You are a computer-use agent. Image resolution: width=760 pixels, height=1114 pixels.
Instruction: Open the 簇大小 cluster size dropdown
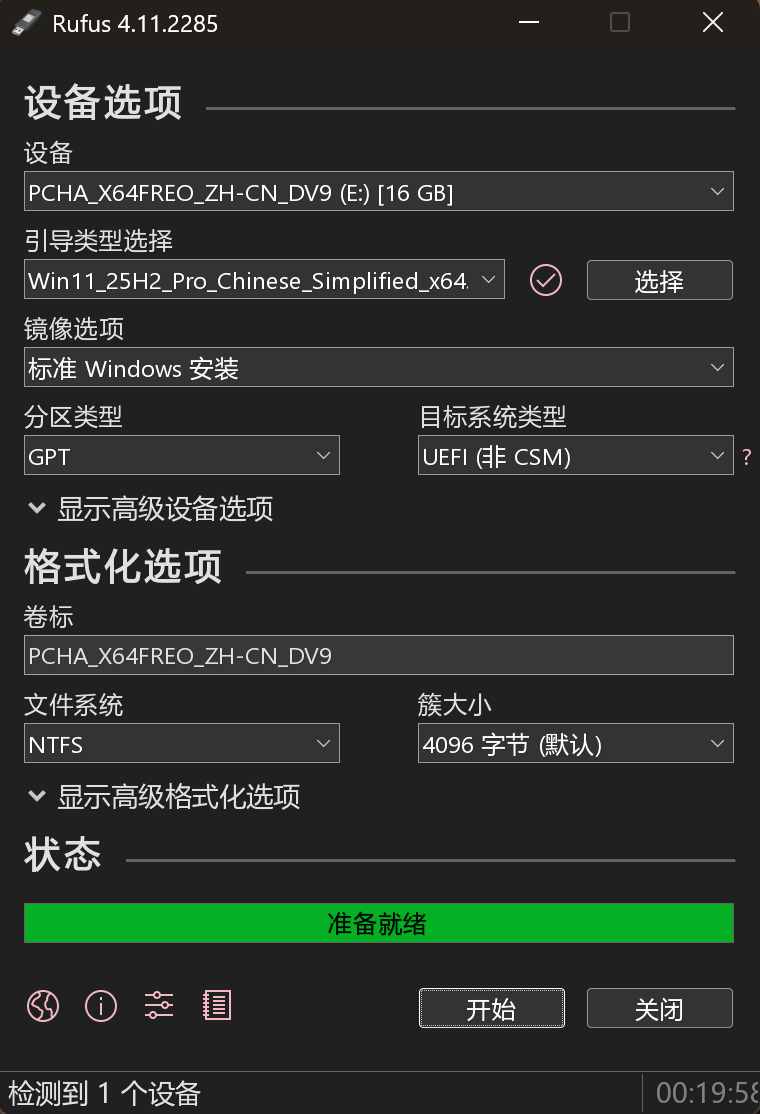(x=575, y=744)
